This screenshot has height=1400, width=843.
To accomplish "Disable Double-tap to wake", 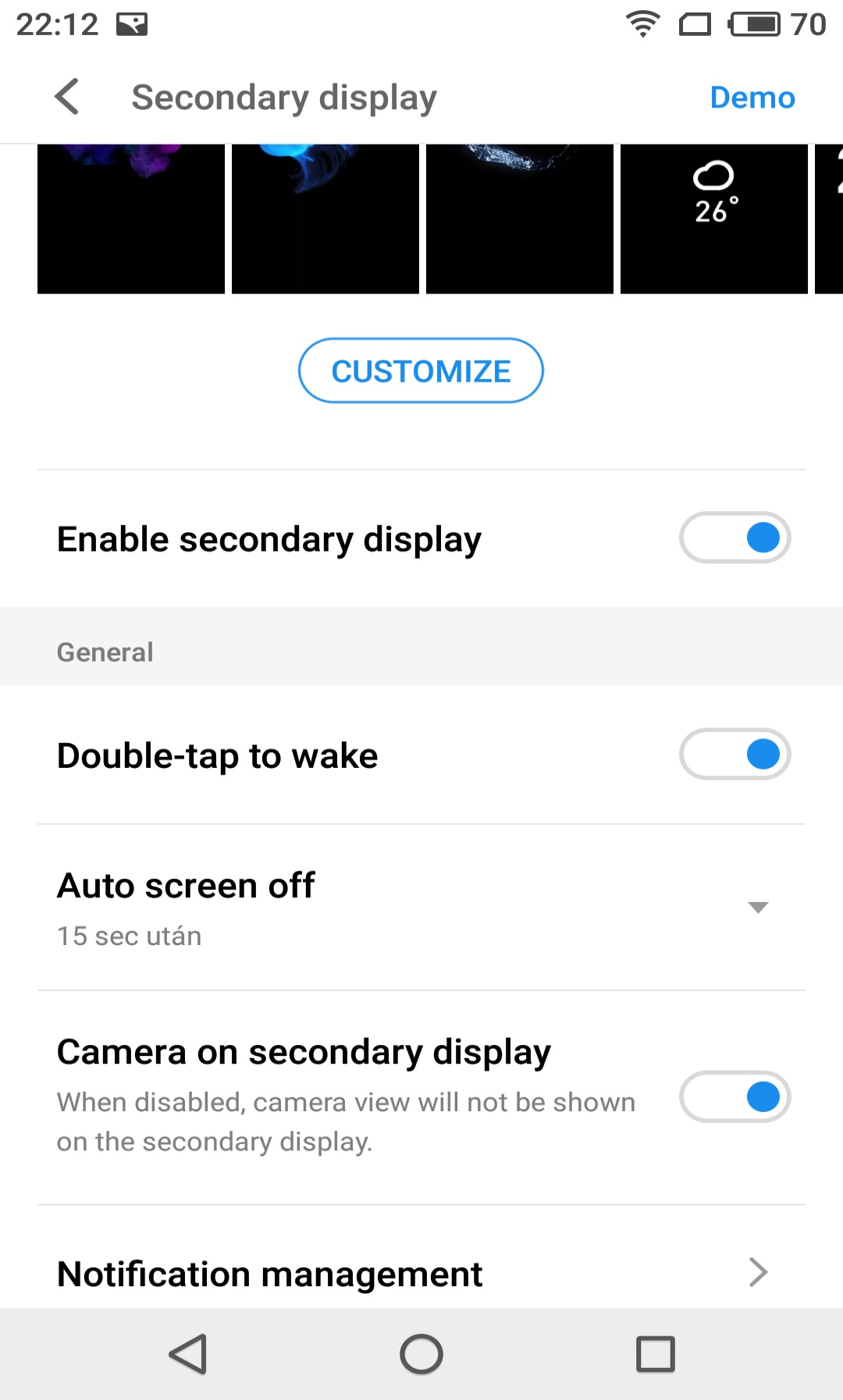I will pos(735,755).
